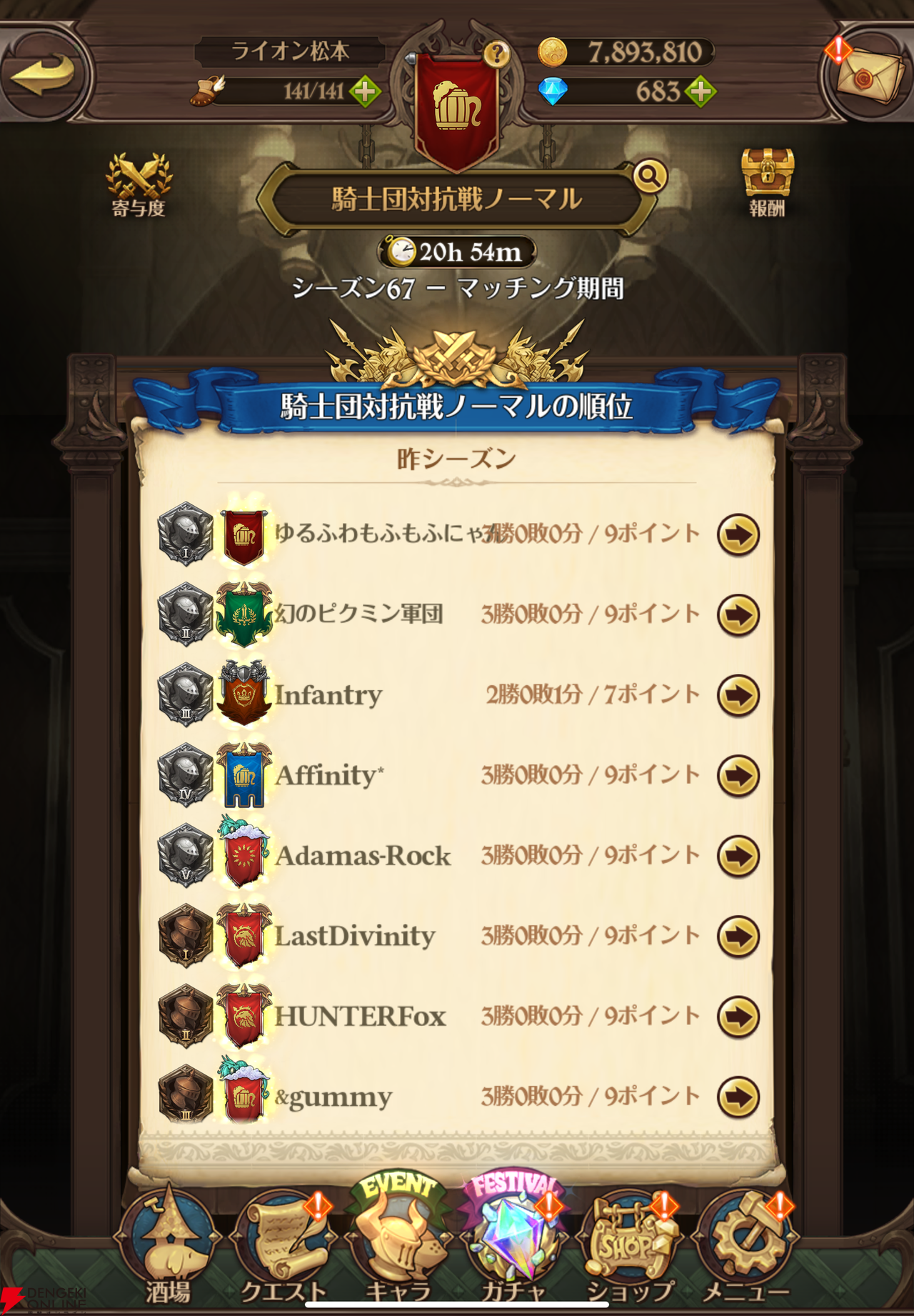This screenshot has width=914, height=1316.
Task: Add stamina with the plus button
Action: 365,91
